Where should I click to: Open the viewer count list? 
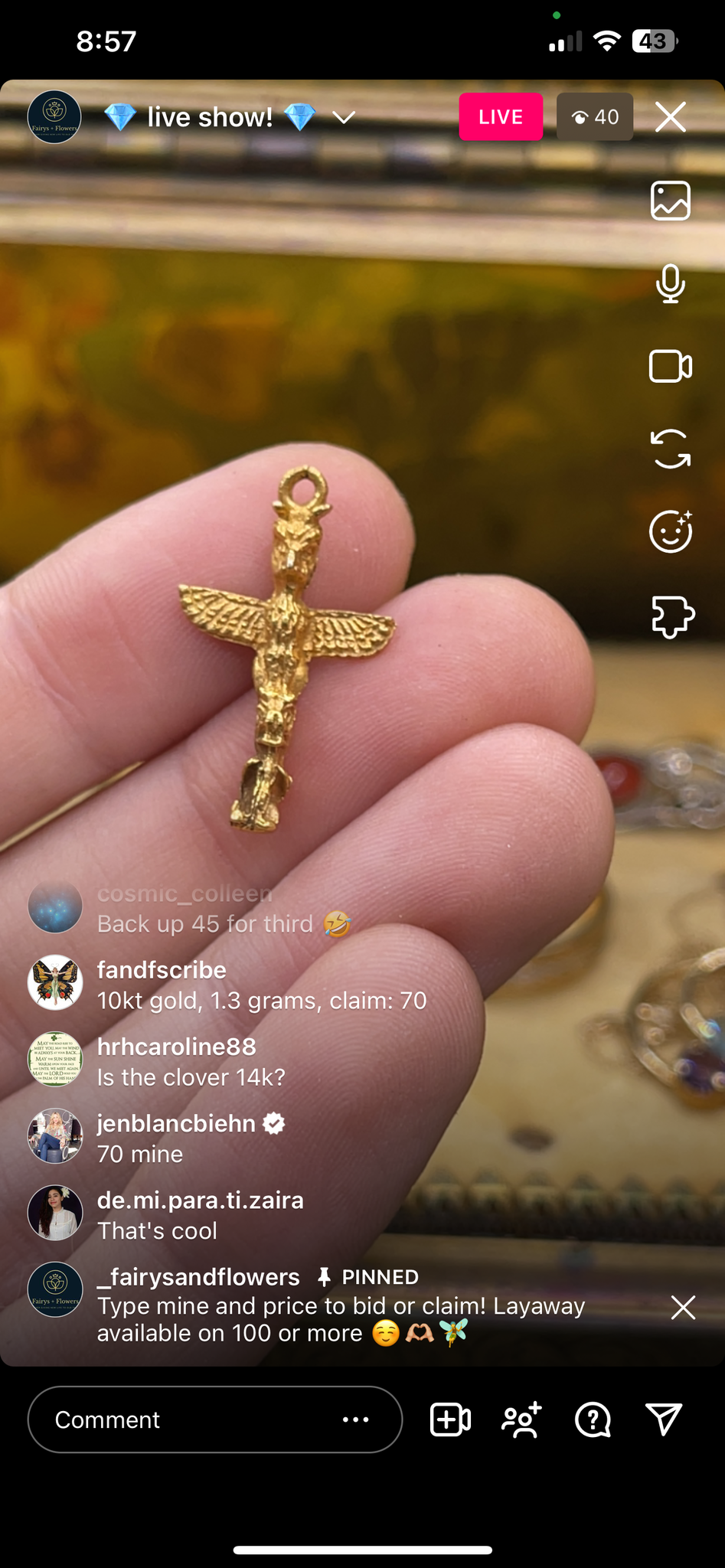click(594, 117)
